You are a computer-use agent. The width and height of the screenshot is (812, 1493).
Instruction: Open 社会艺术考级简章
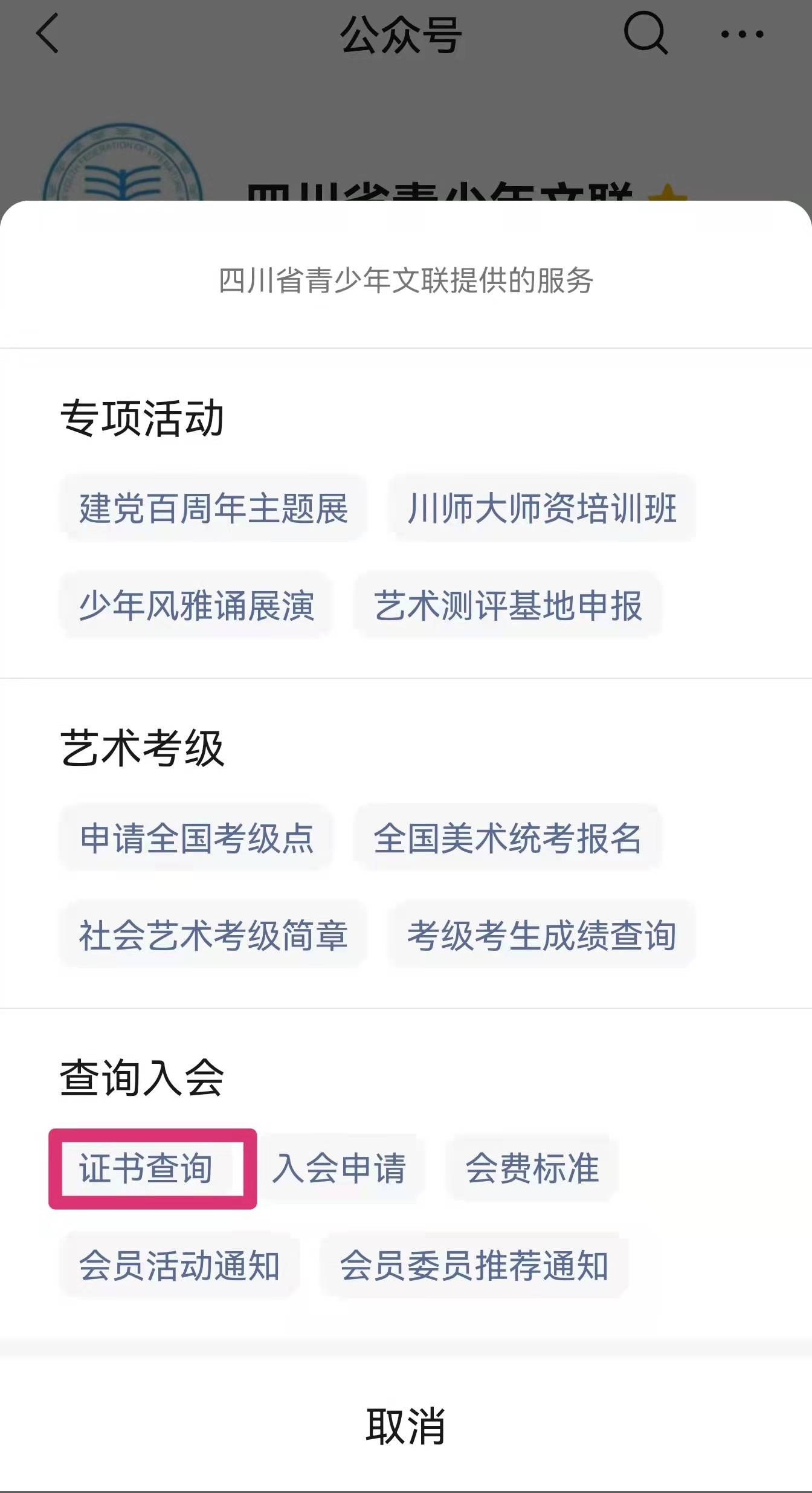213,935
